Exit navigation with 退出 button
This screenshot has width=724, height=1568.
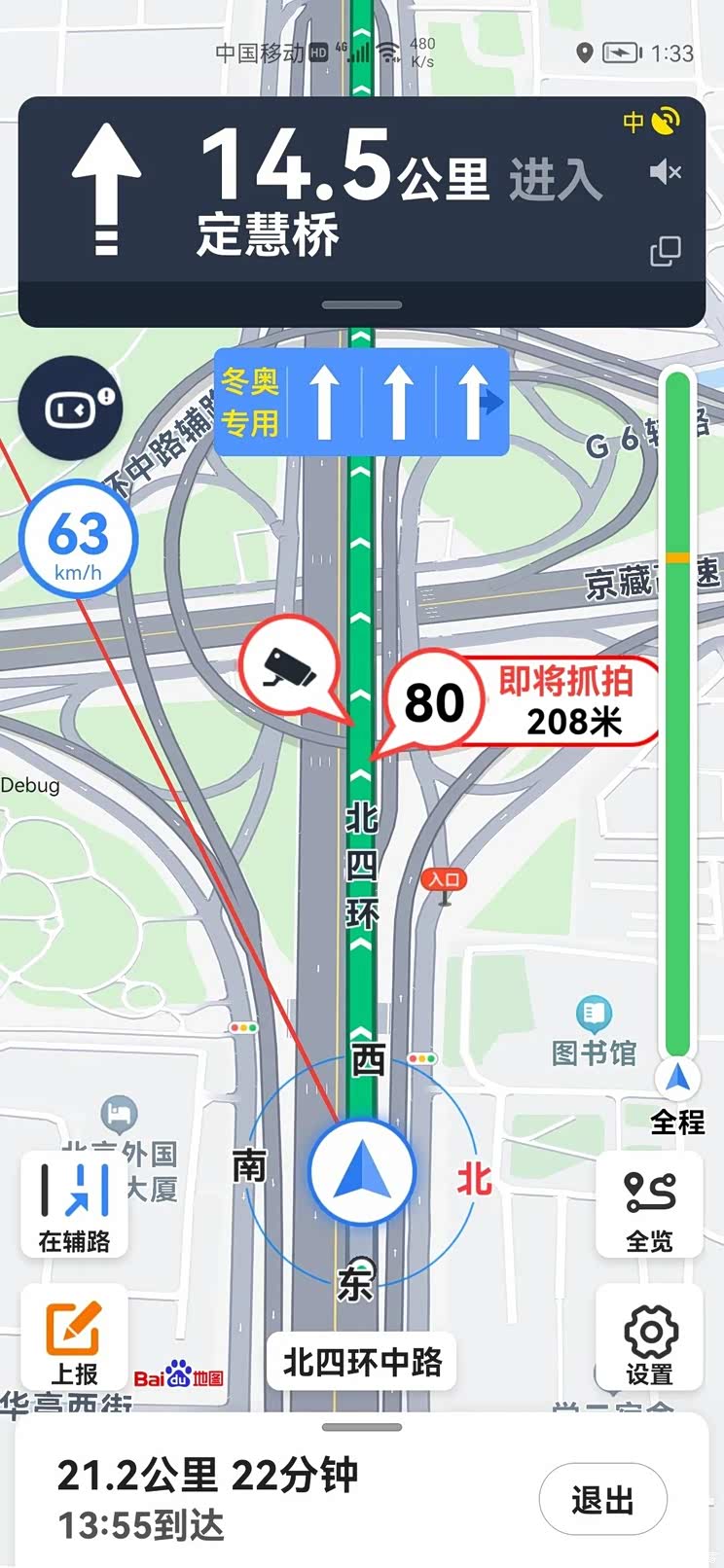click(x=602, y=1499)
